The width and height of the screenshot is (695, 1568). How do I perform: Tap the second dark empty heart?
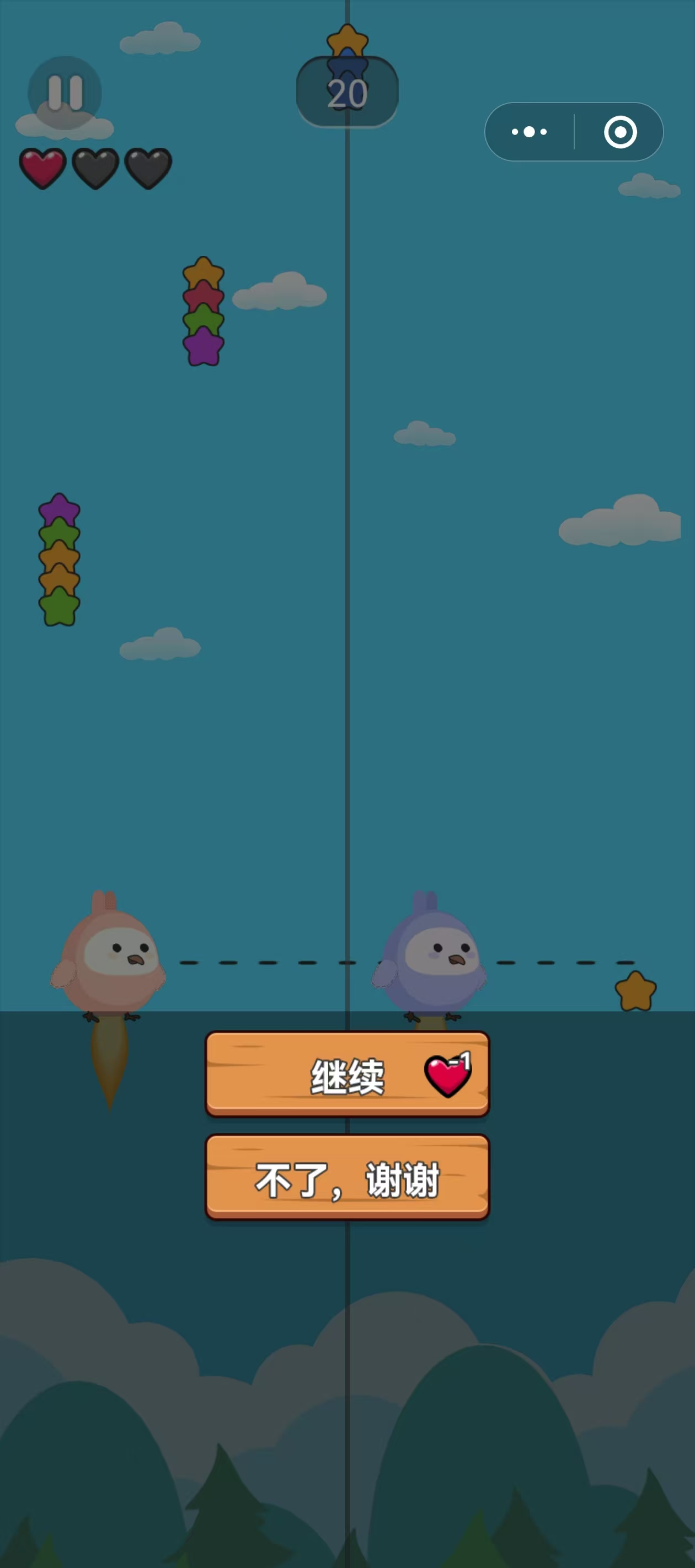click(147, 169)
